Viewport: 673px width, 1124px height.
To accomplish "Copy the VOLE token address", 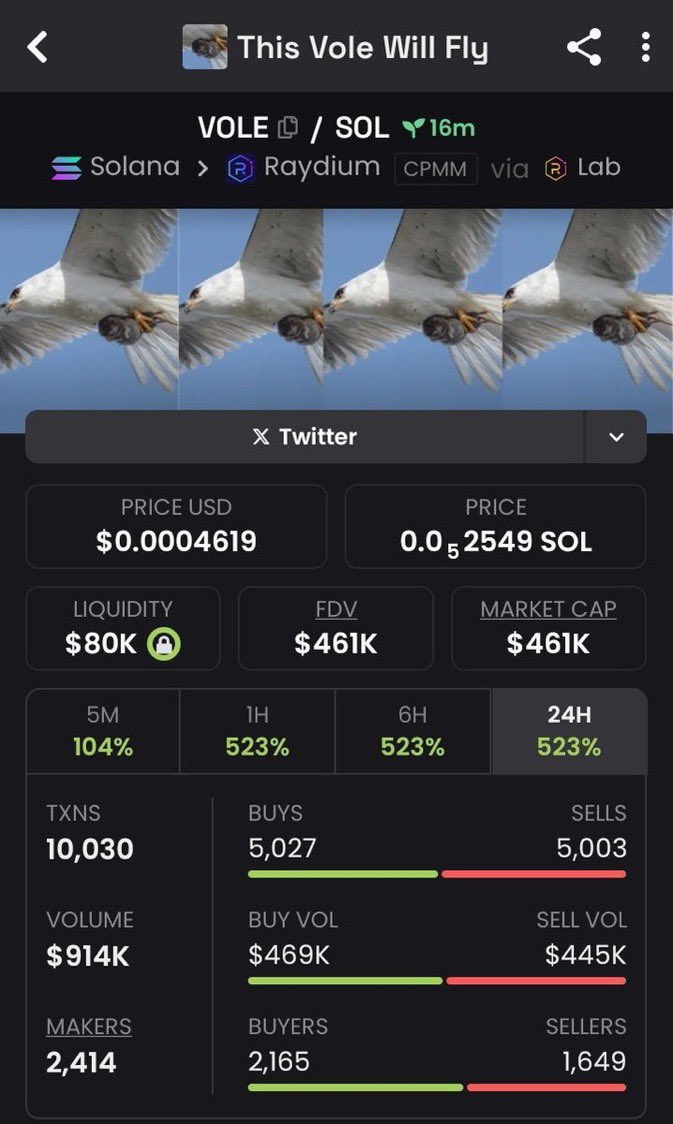I will tap(287, 128).
